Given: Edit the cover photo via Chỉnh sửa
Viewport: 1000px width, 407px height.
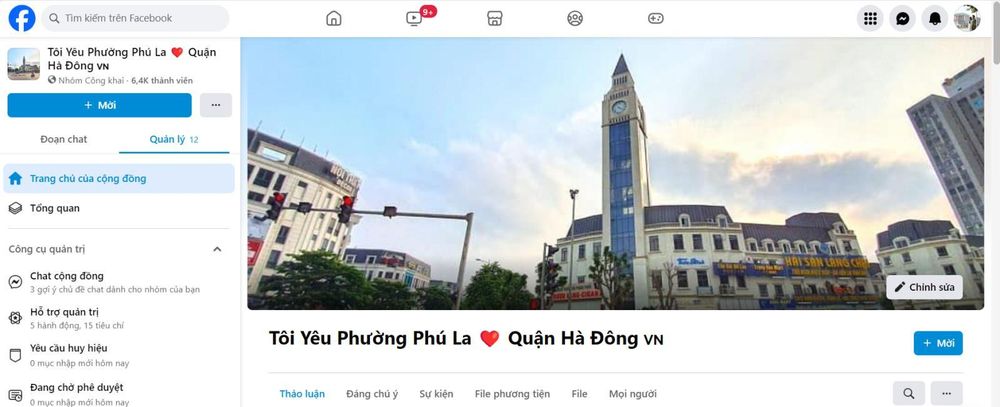Looking at the screenshot, I should (x=924, y=287).
